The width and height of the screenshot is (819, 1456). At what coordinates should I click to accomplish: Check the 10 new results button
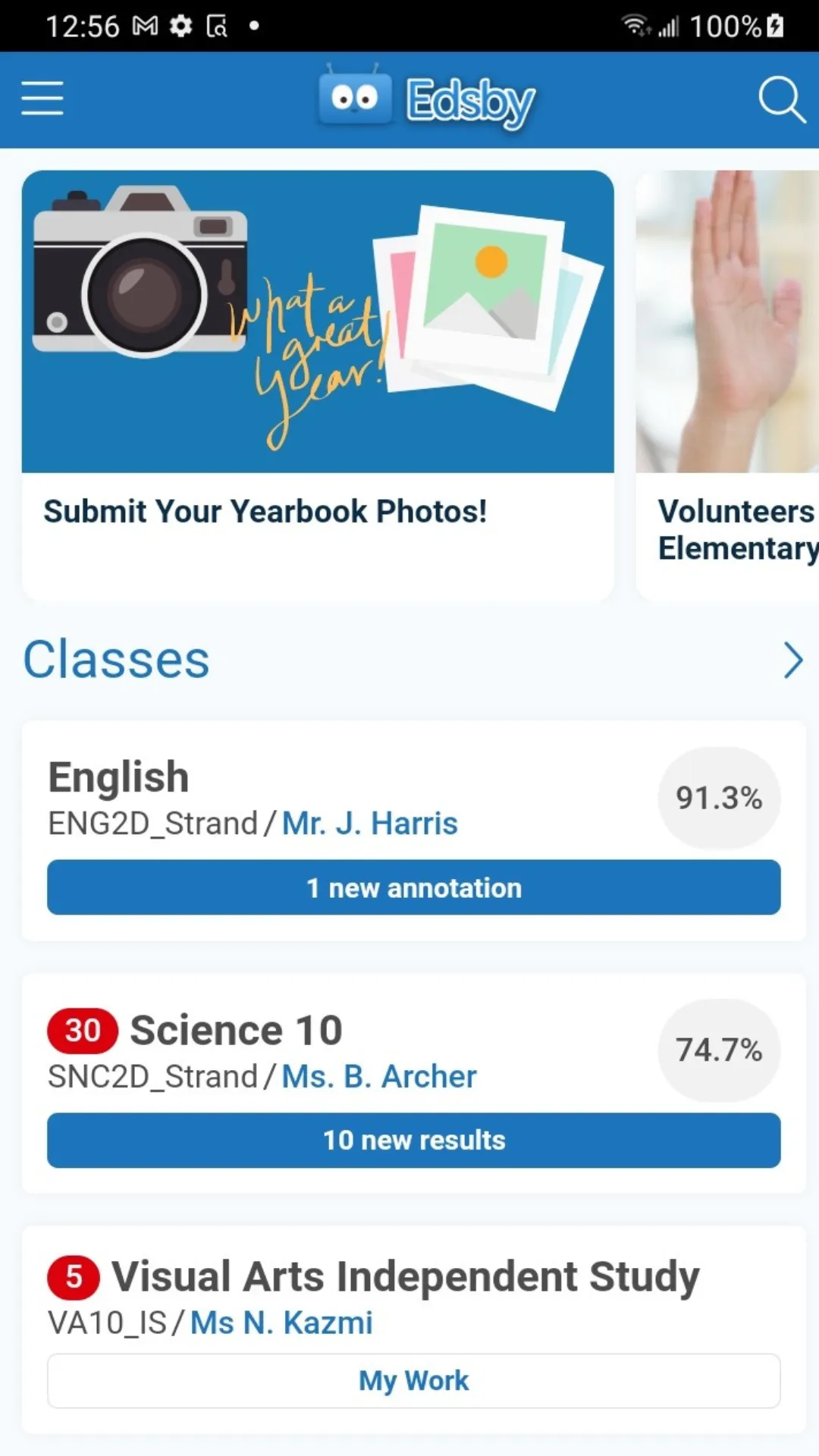(413, 1141)
